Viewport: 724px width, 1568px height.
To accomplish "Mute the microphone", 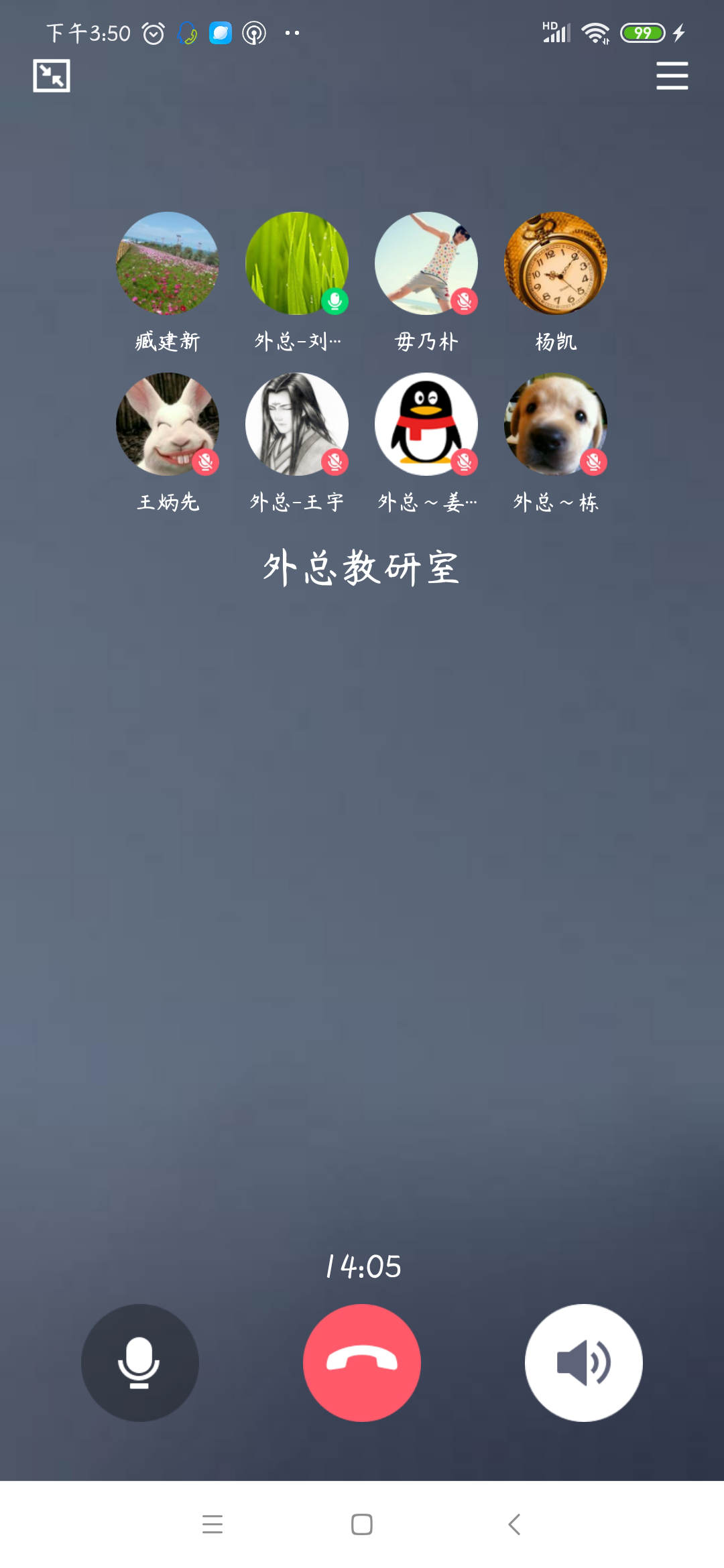I will pos(139,1362).
